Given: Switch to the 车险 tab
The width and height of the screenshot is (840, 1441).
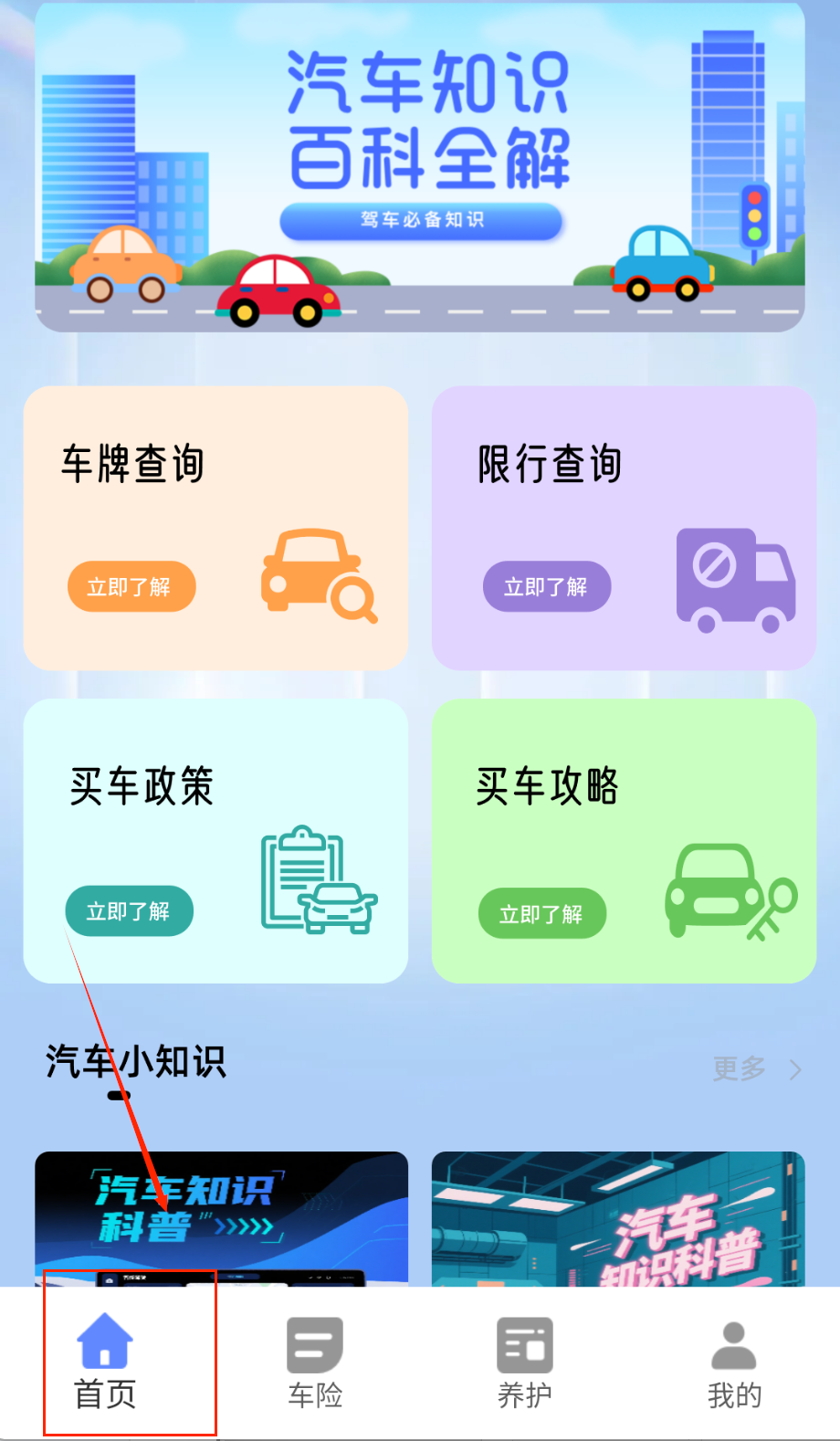Looking at the screenshot, I should click(315, 1362).
